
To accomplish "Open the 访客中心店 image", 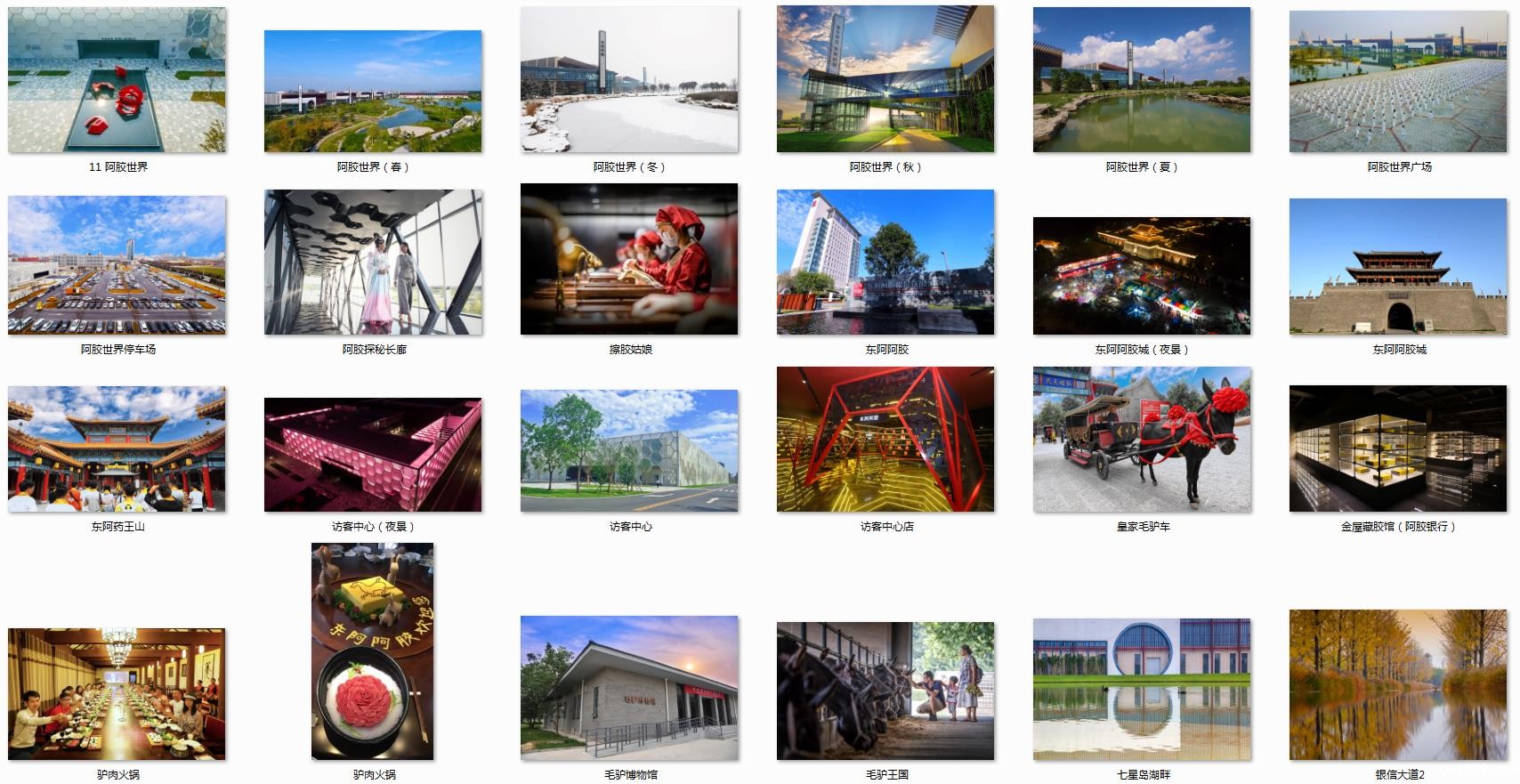I will pyautogui.click(x=885, y=440).
